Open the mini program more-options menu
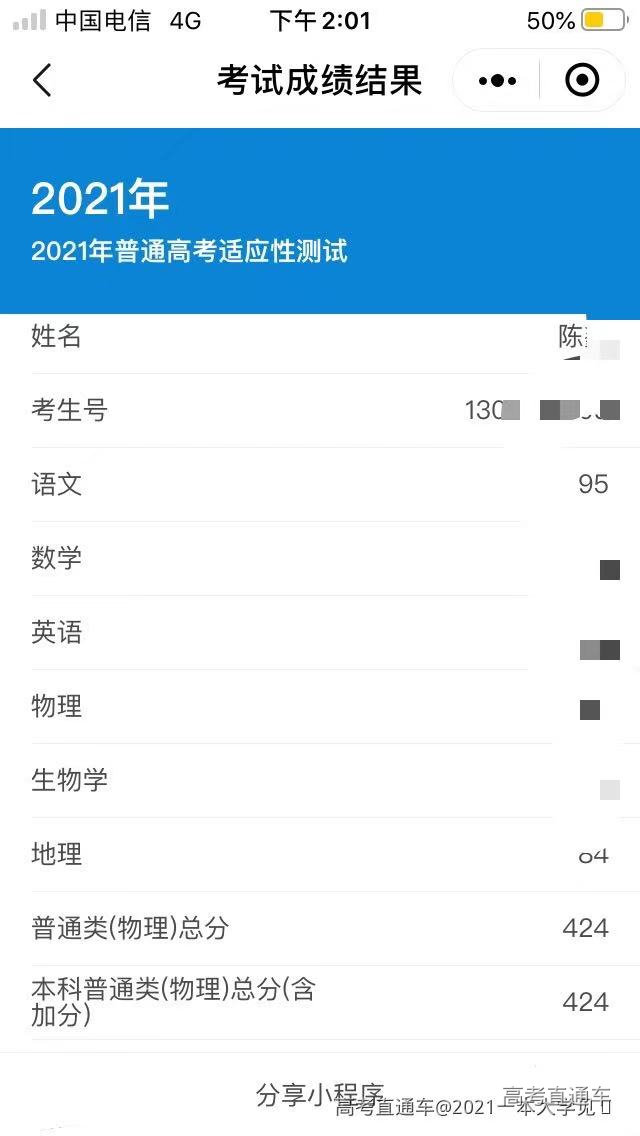The image size is (640, 1136). tap(497, 80)
